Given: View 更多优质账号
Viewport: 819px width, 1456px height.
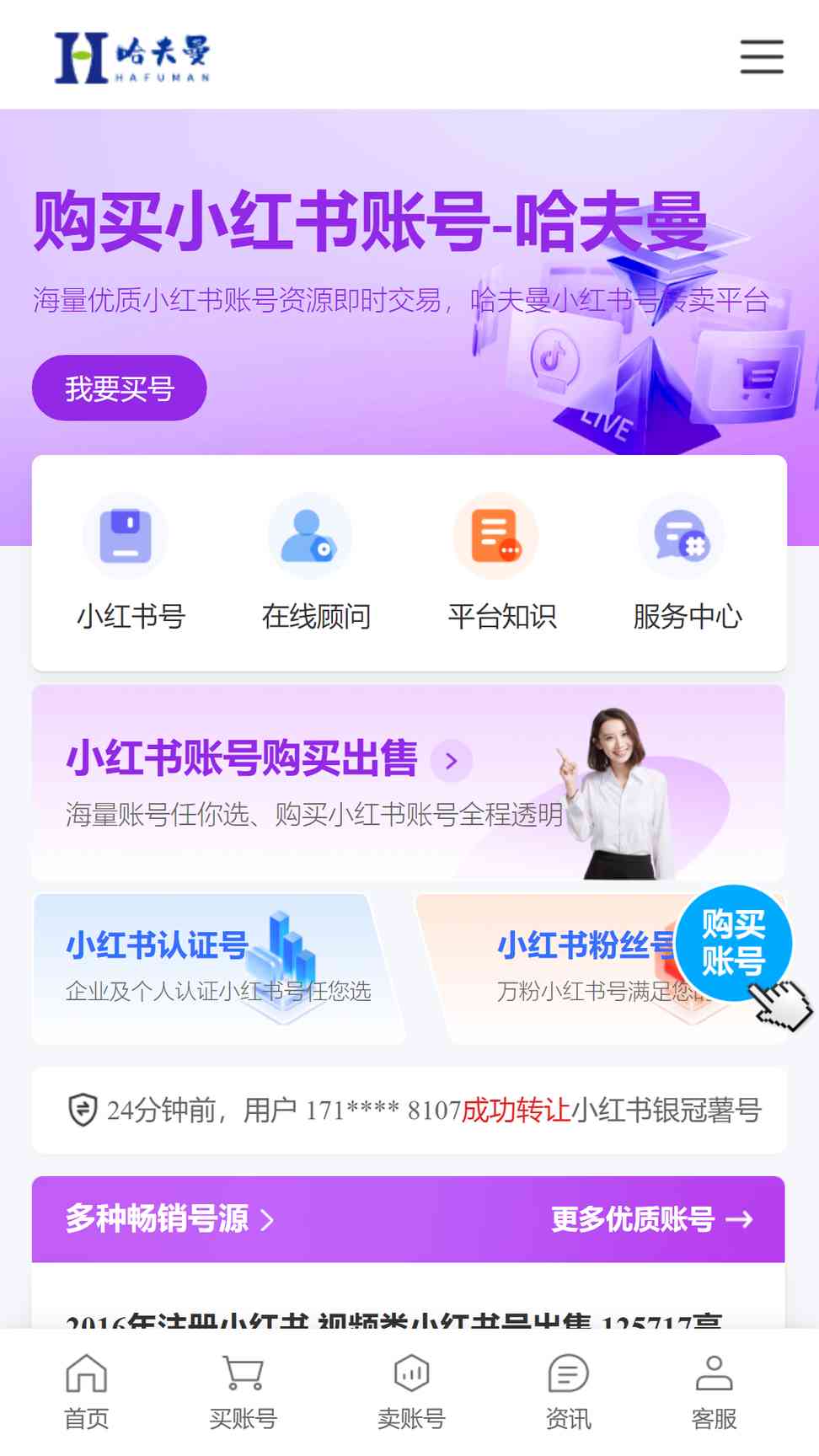Looking at the screenshot, I should pos(651,1218).
